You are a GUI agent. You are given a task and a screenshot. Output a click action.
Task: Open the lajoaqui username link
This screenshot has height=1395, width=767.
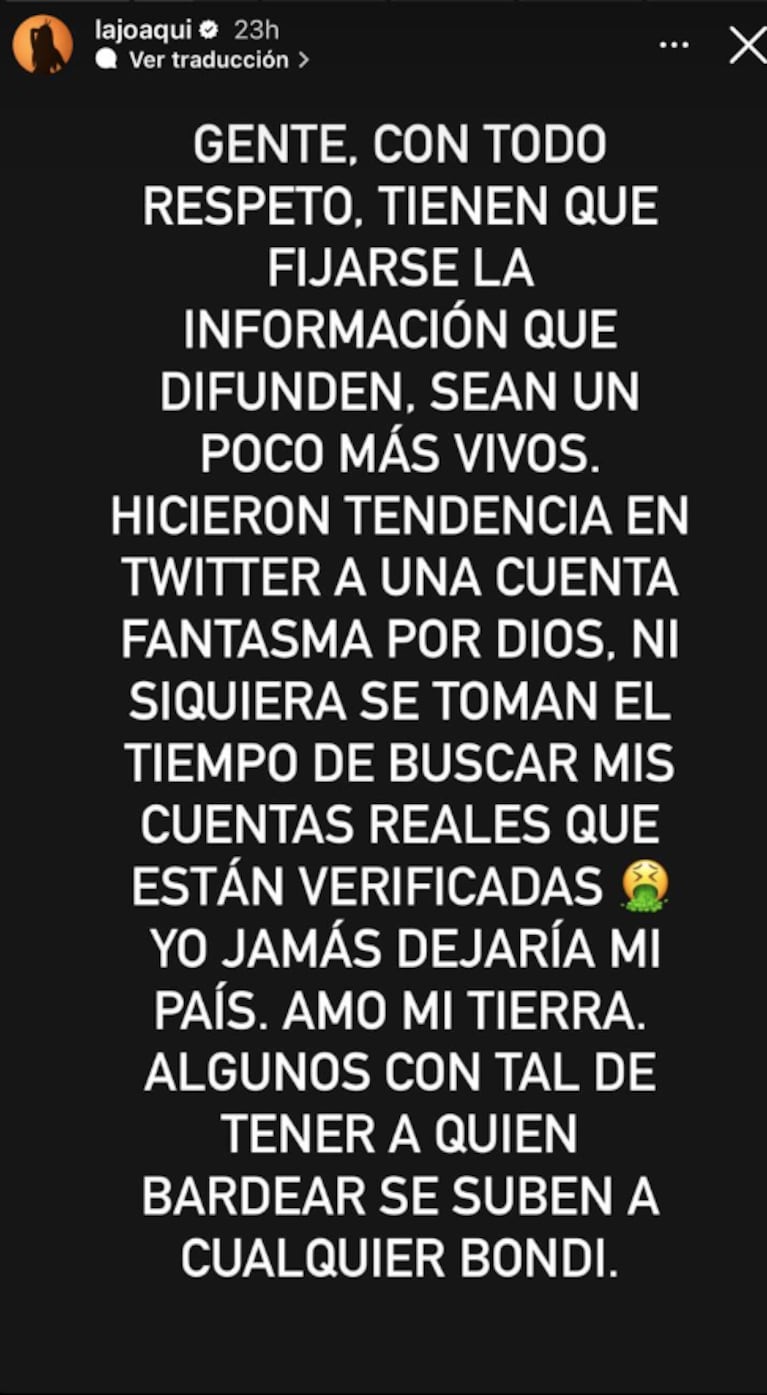135,31
